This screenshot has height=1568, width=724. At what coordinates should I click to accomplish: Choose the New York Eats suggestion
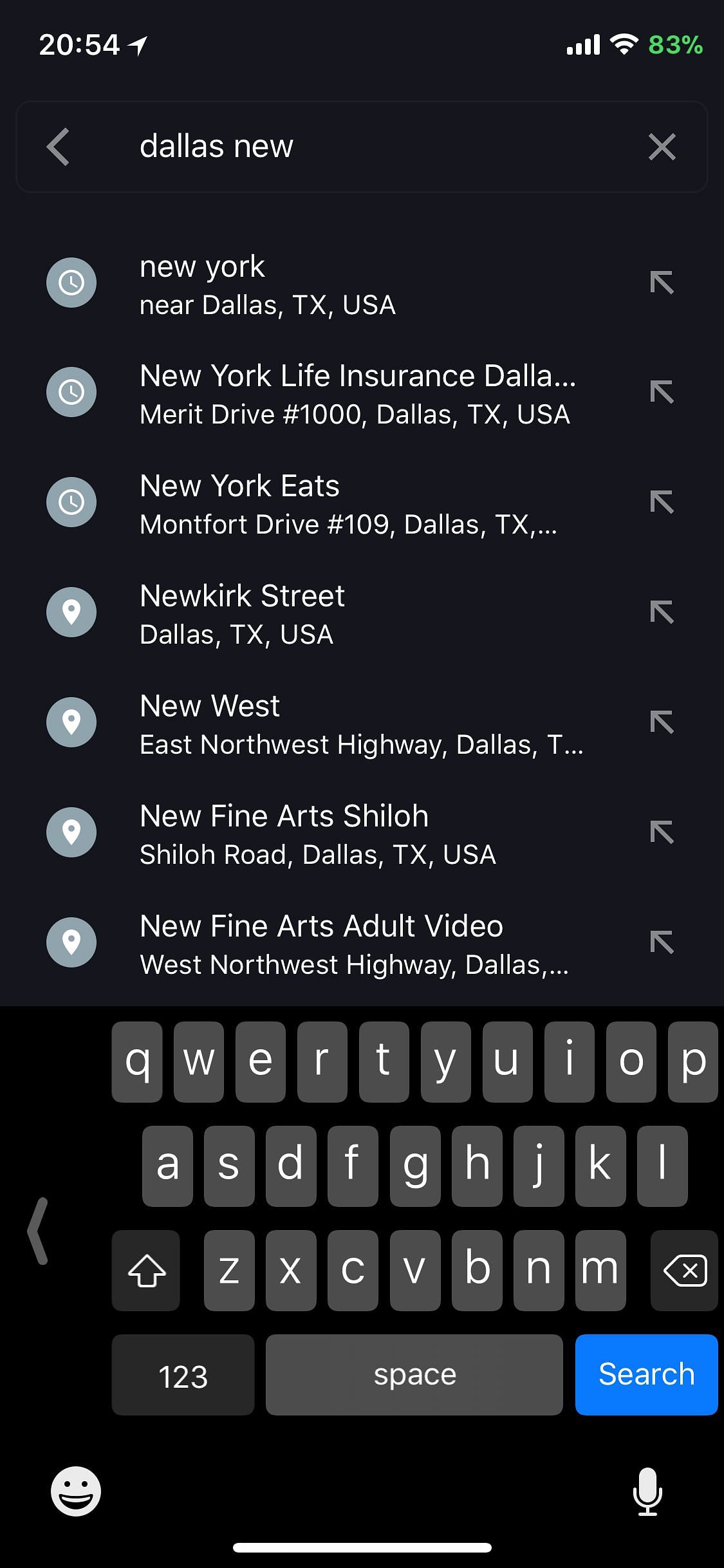348,504
